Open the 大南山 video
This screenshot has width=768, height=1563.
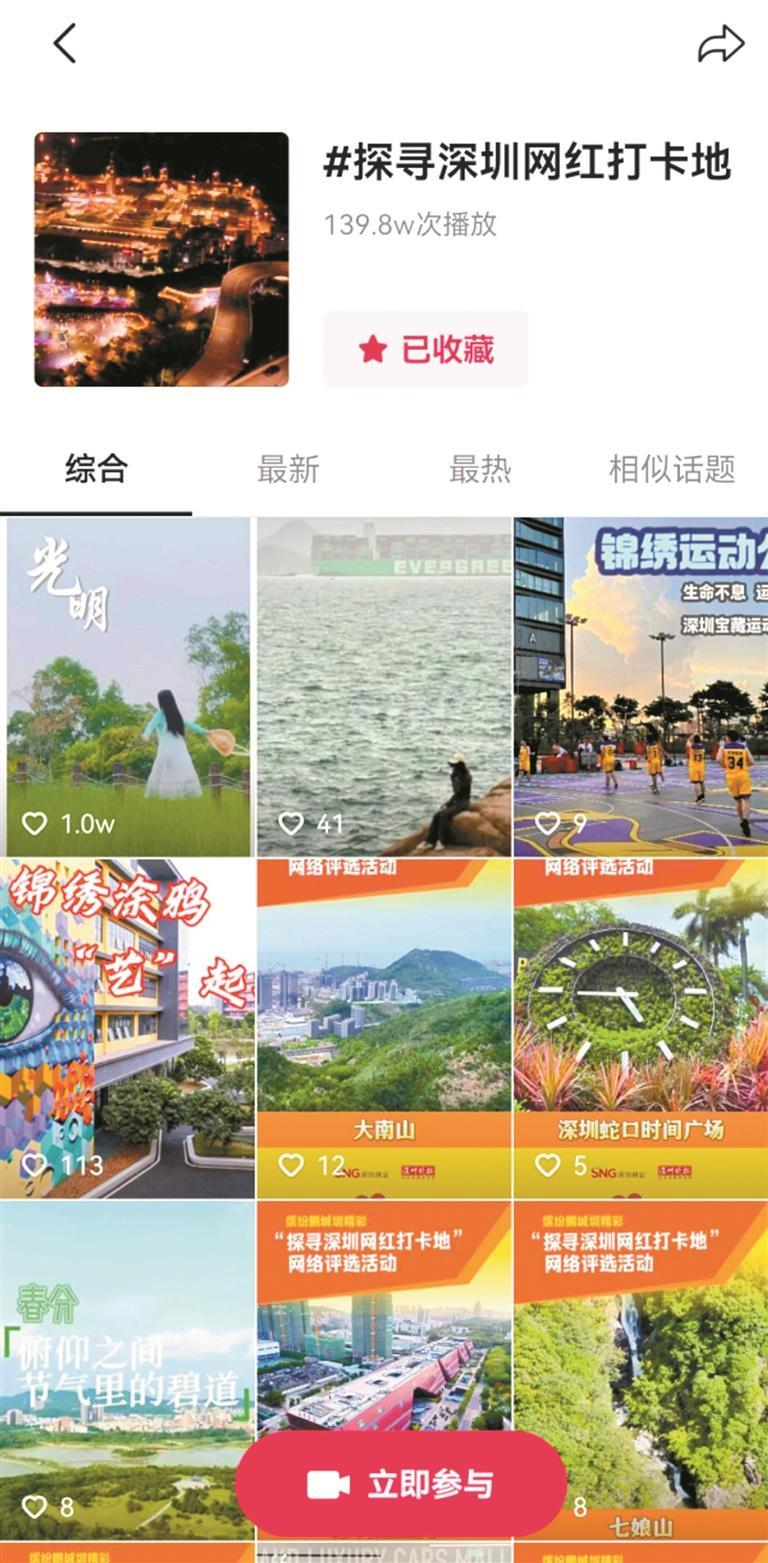384,1028
